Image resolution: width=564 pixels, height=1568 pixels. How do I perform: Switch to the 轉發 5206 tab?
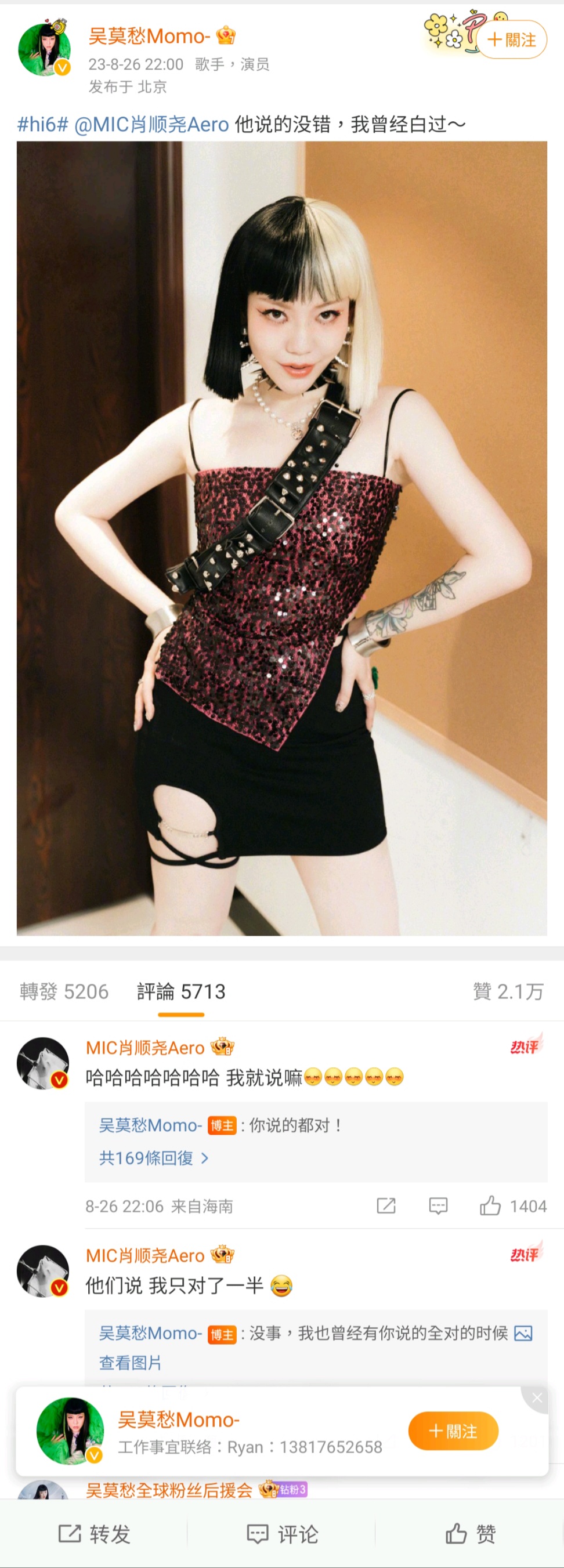64,991
